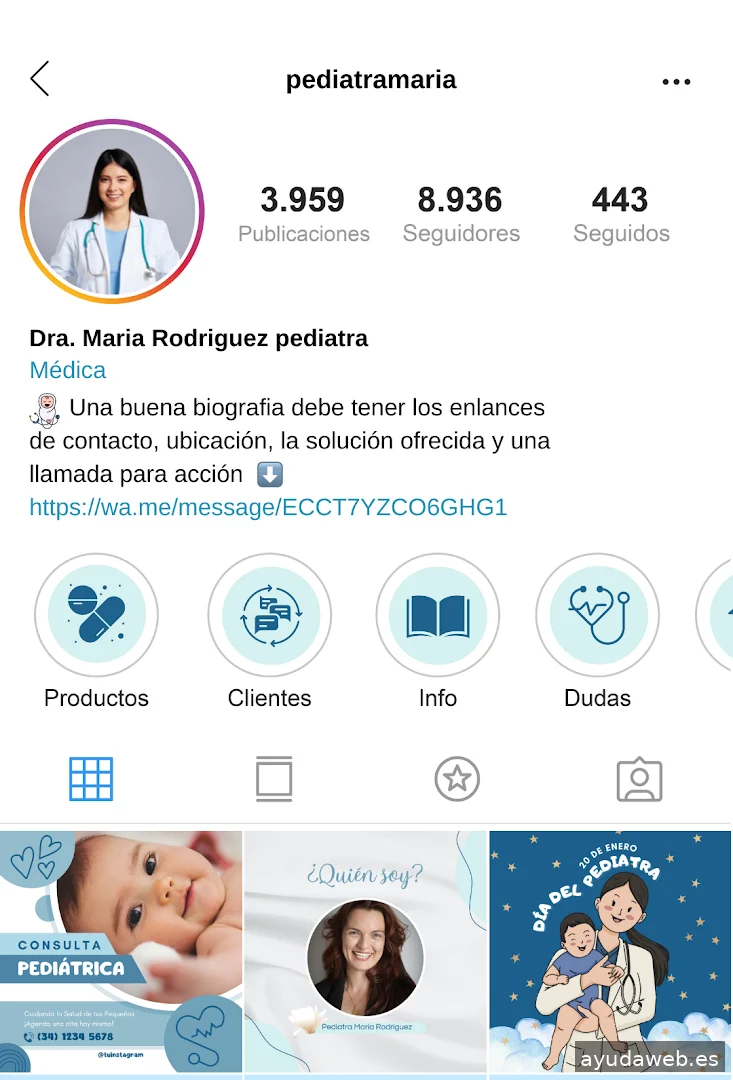Tap the Médica category link

68,370
